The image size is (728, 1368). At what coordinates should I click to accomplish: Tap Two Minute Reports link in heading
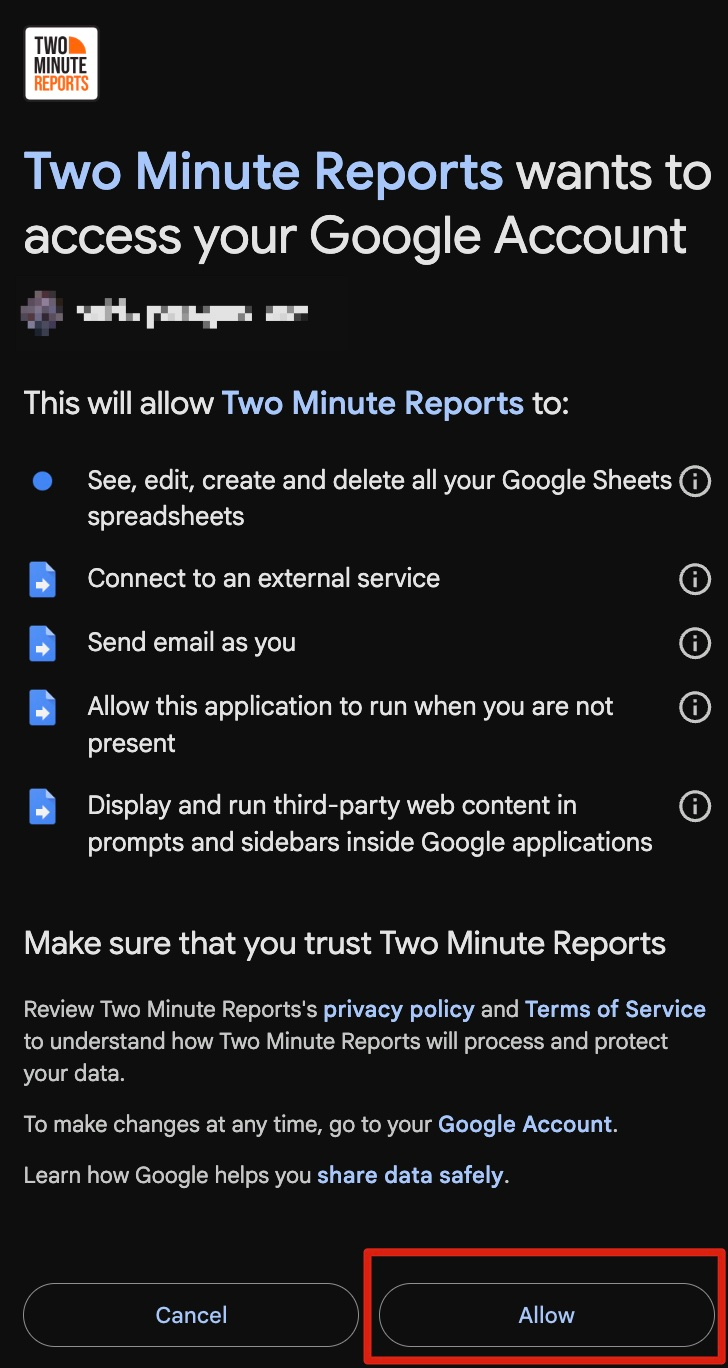coord(263,171)
